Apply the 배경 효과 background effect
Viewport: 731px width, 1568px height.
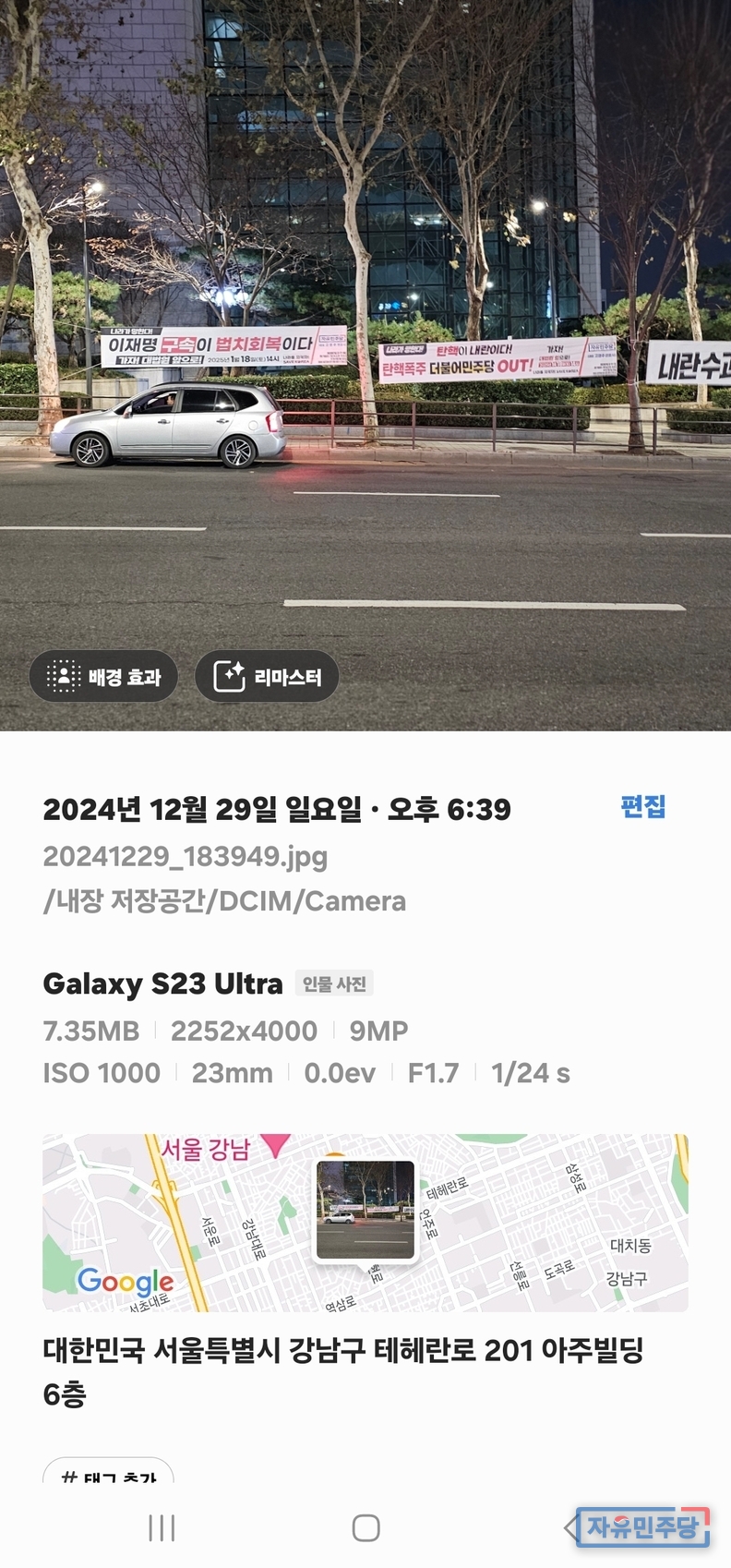103,677
